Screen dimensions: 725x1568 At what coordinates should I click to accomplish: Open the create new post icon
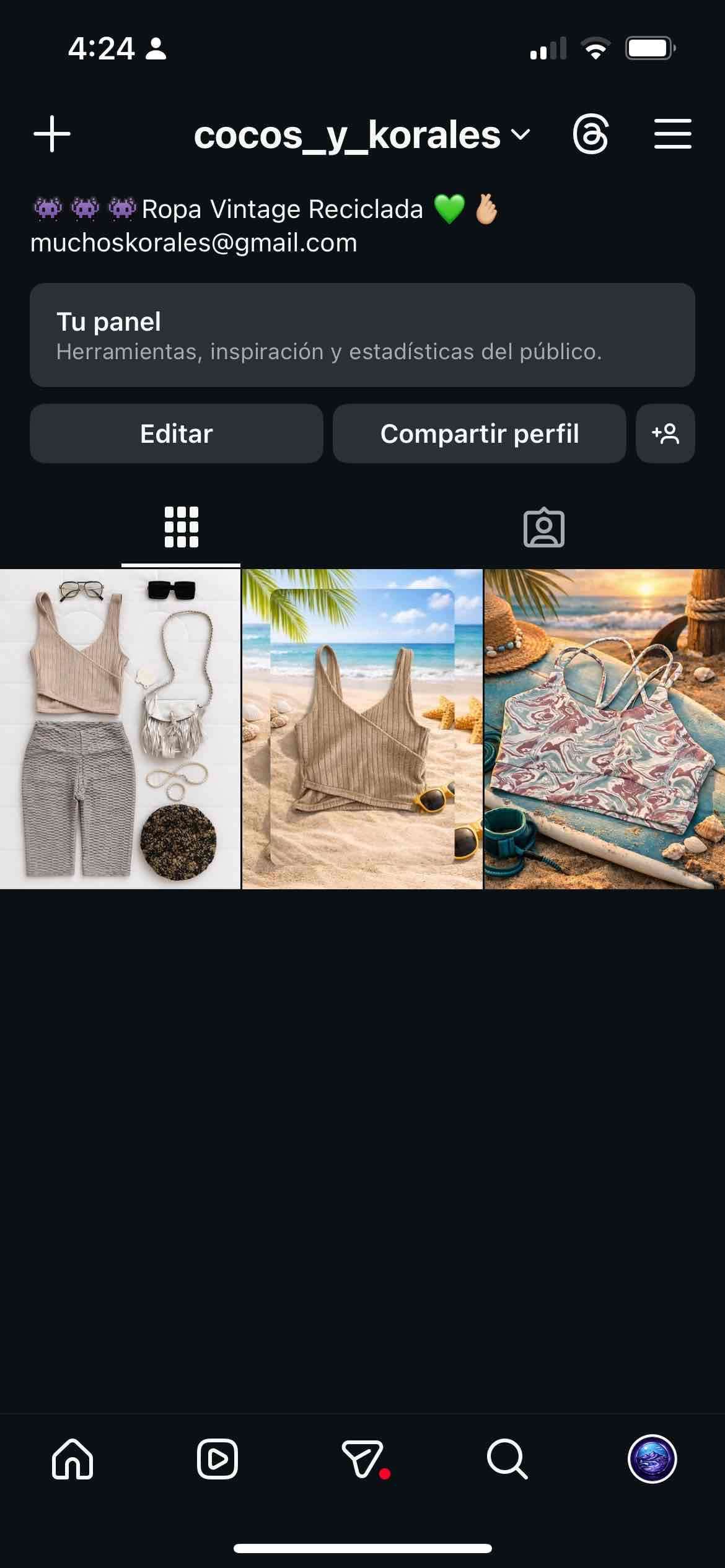click(51, 133)
